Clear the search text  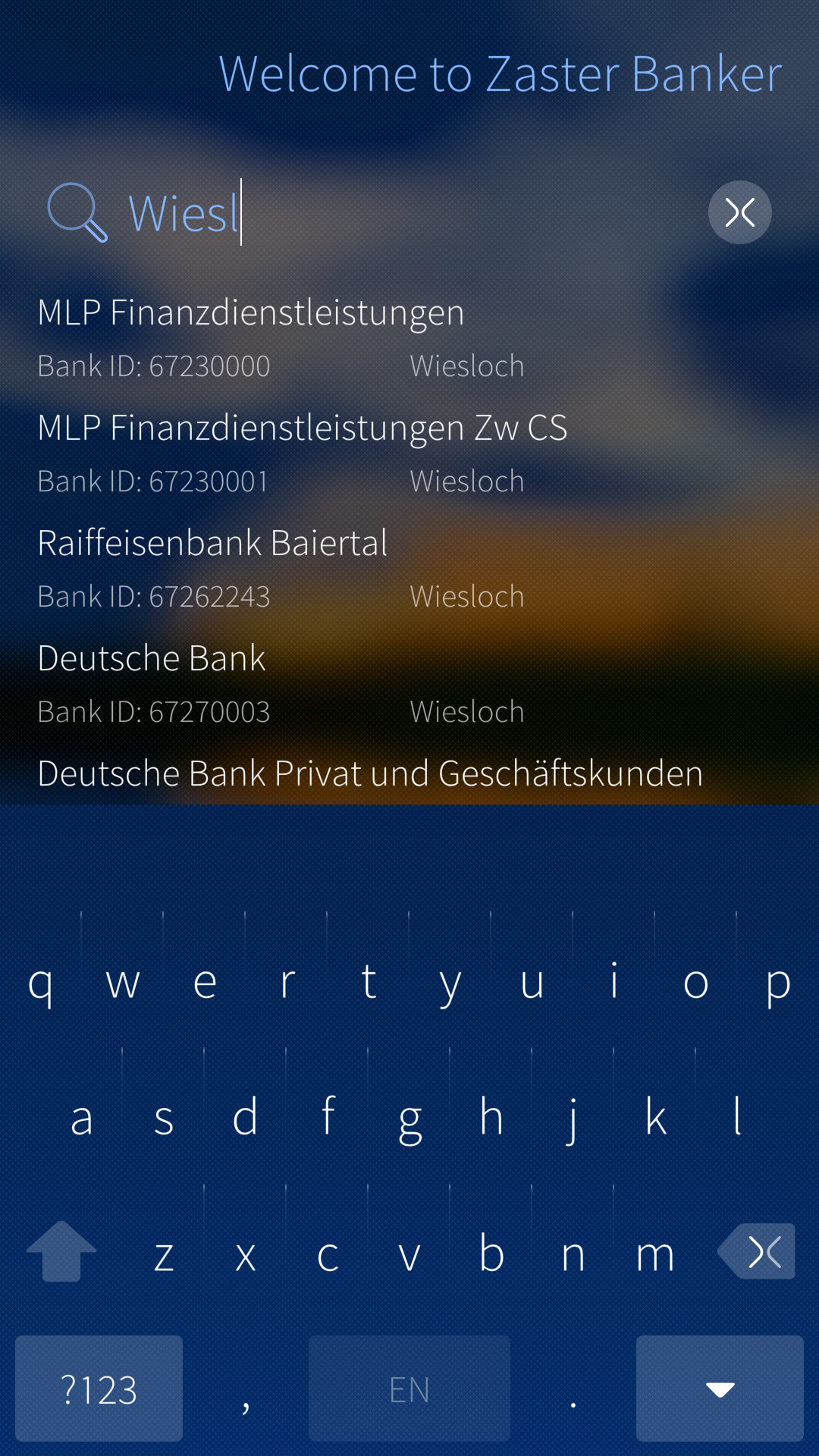click(739, 212)
